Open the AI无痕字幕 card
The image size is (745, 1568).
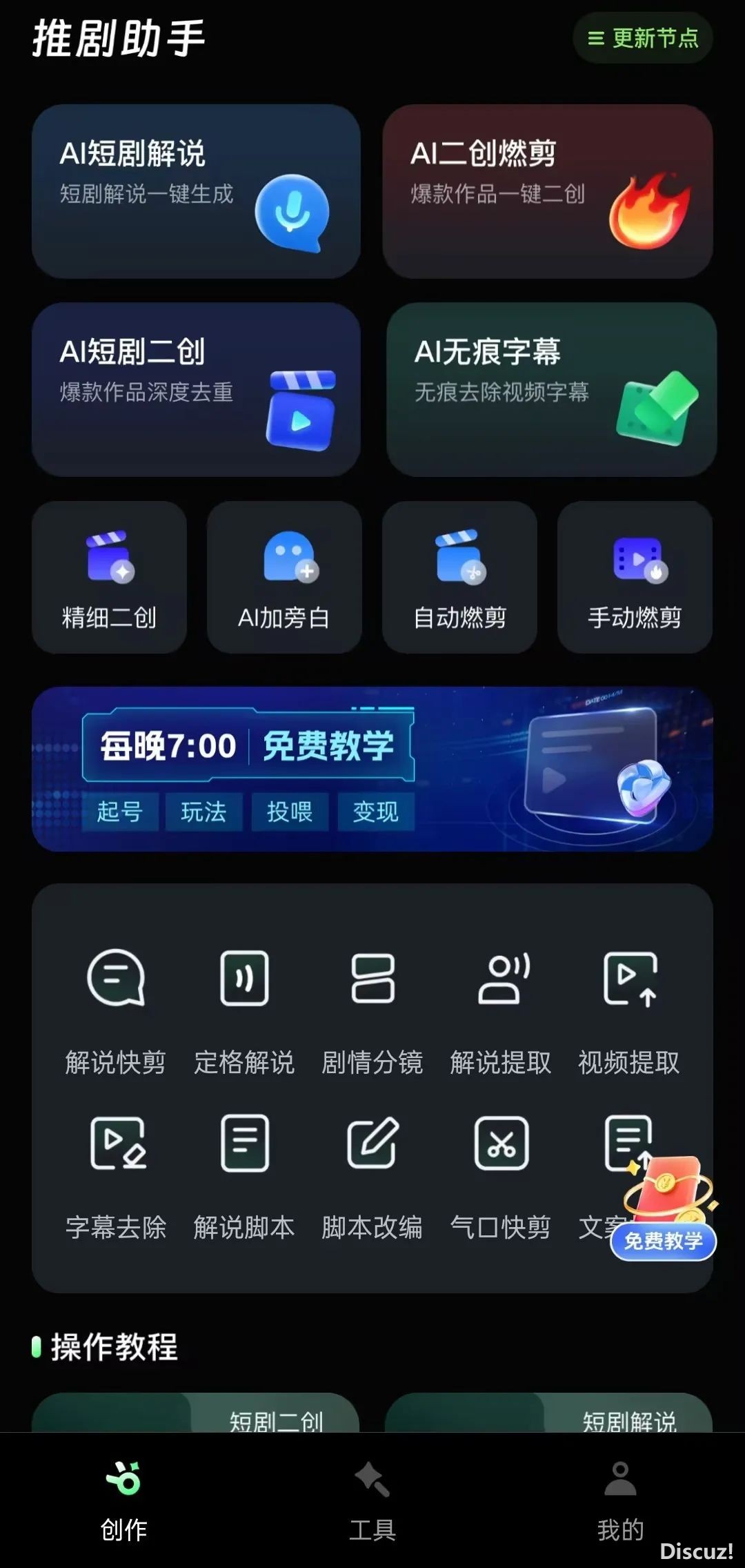[x=550, y=389]
